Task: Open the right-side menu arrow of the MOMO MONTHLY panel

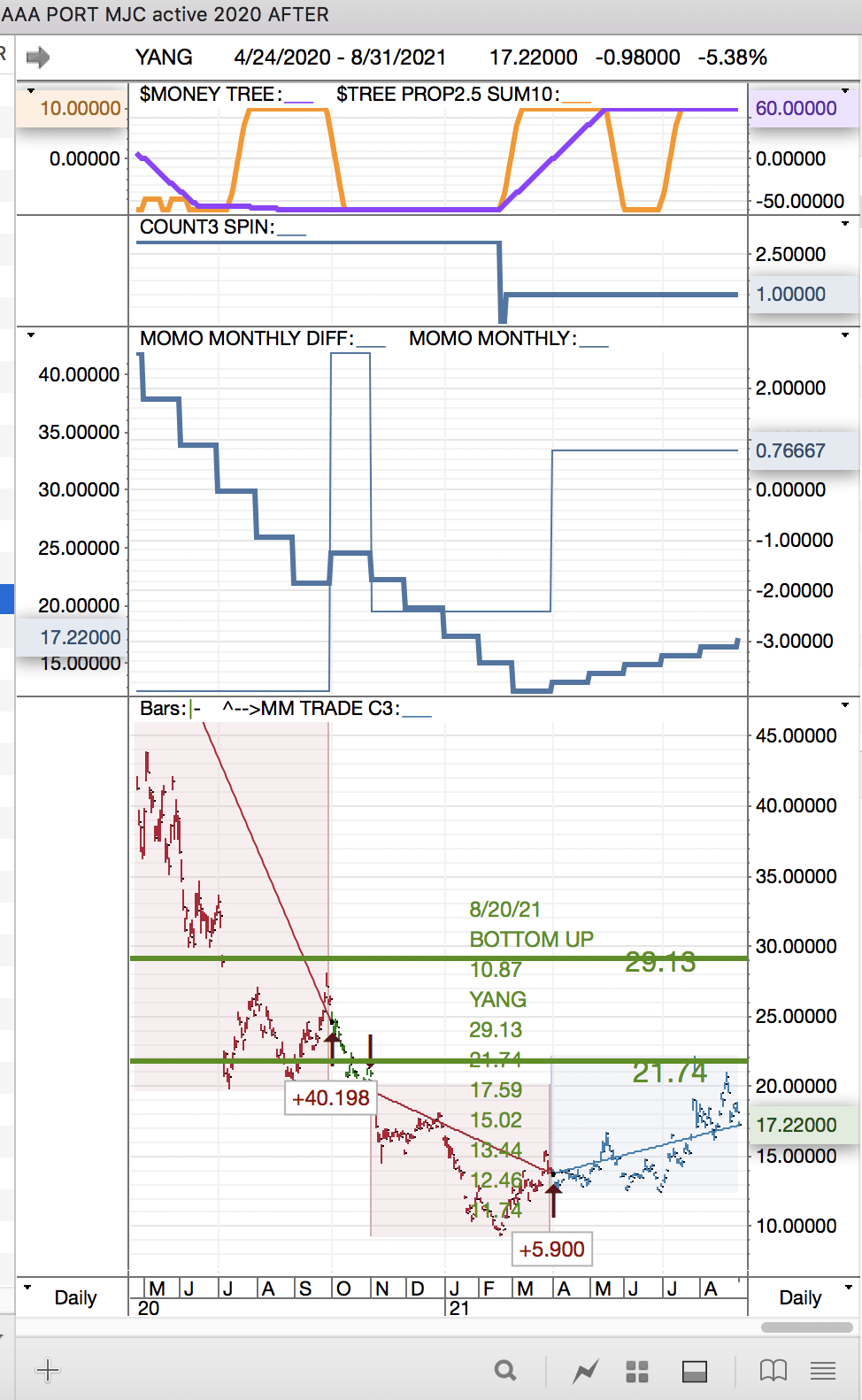Action: coord(845,335)
